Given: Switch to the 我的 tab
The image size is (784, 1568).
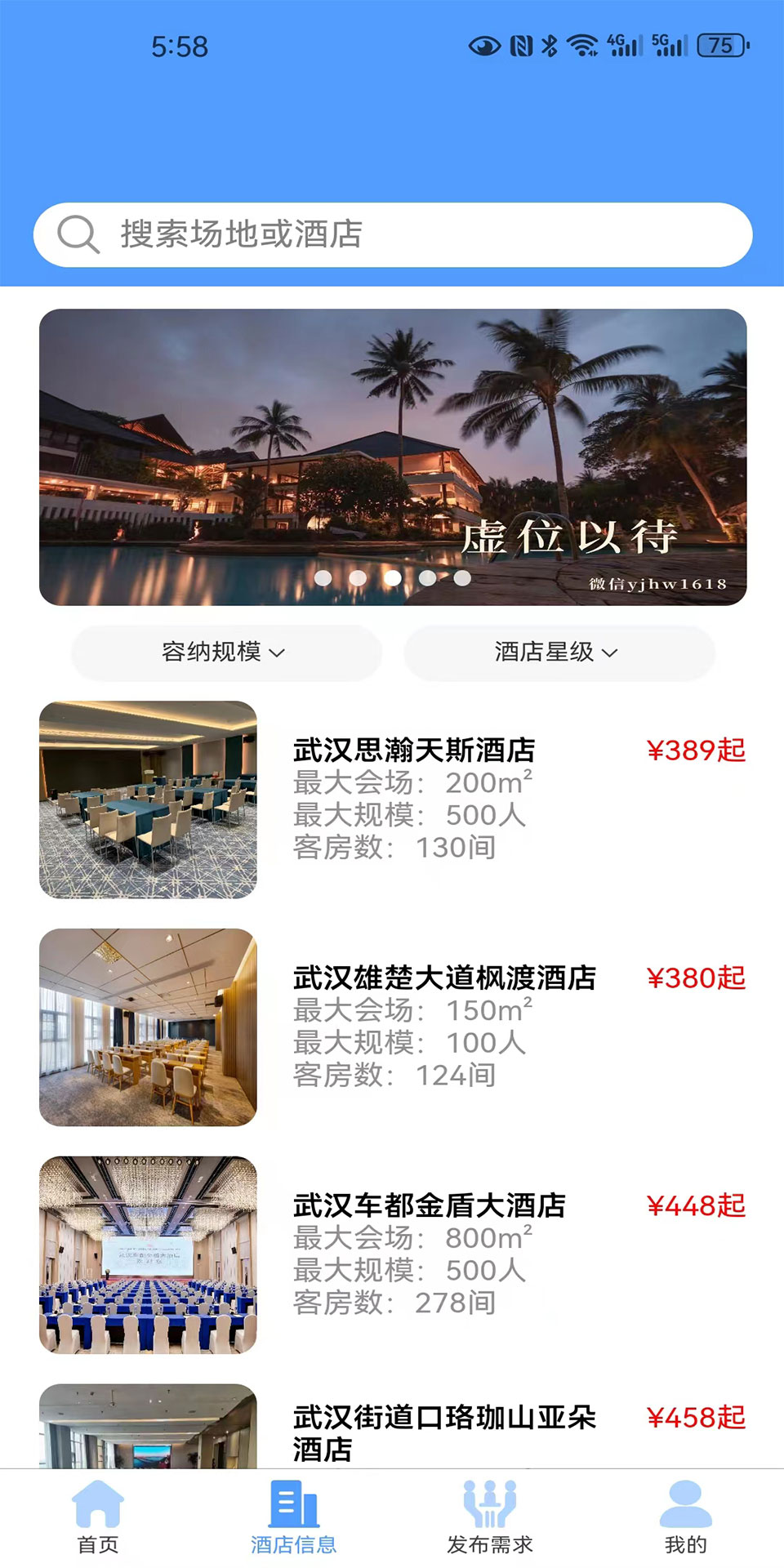Looking at the screenshot, I should tap(686, 1517).
